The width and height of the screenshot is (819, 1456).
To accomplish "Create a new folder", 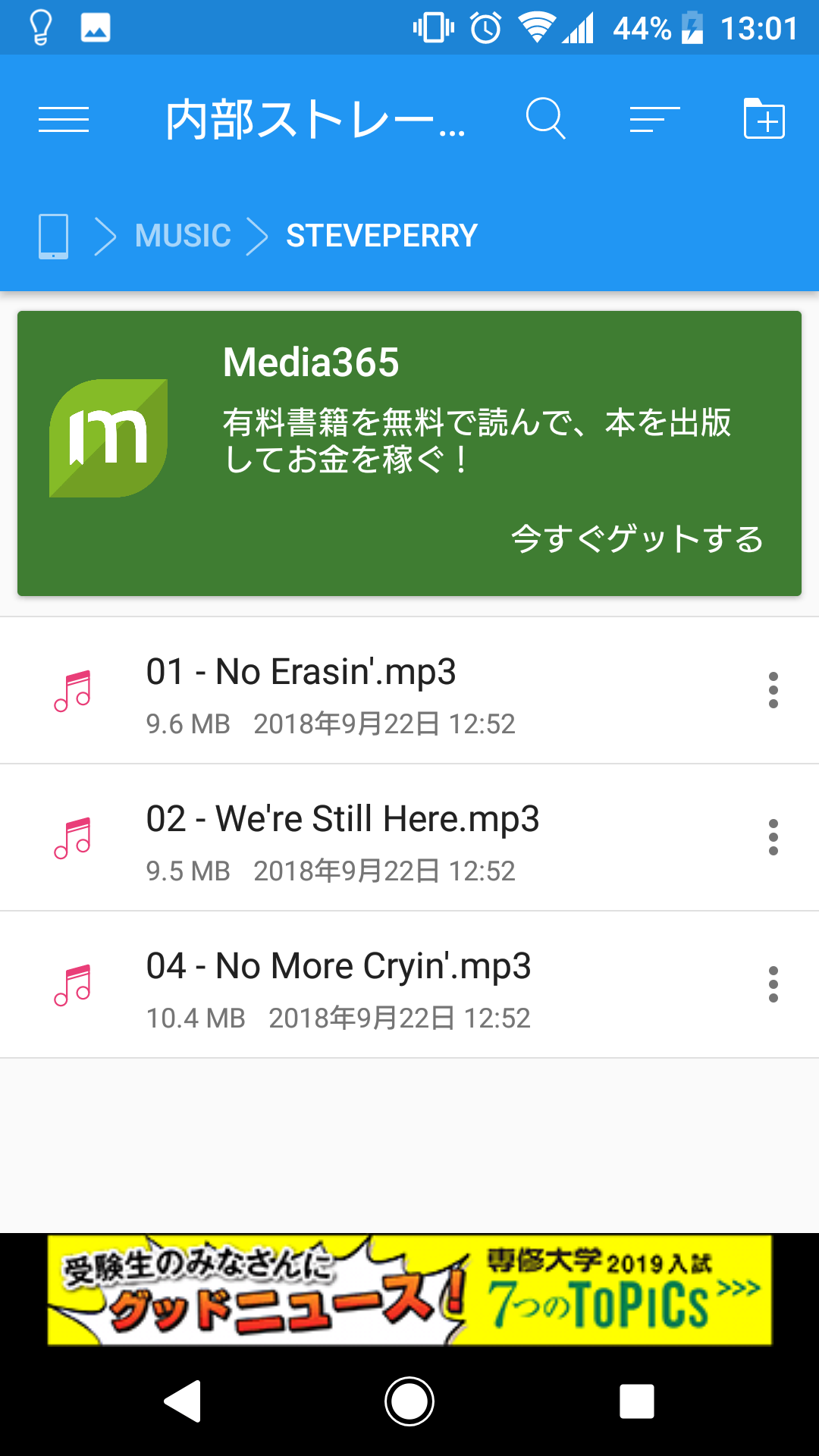I will (x=764, y=119).
